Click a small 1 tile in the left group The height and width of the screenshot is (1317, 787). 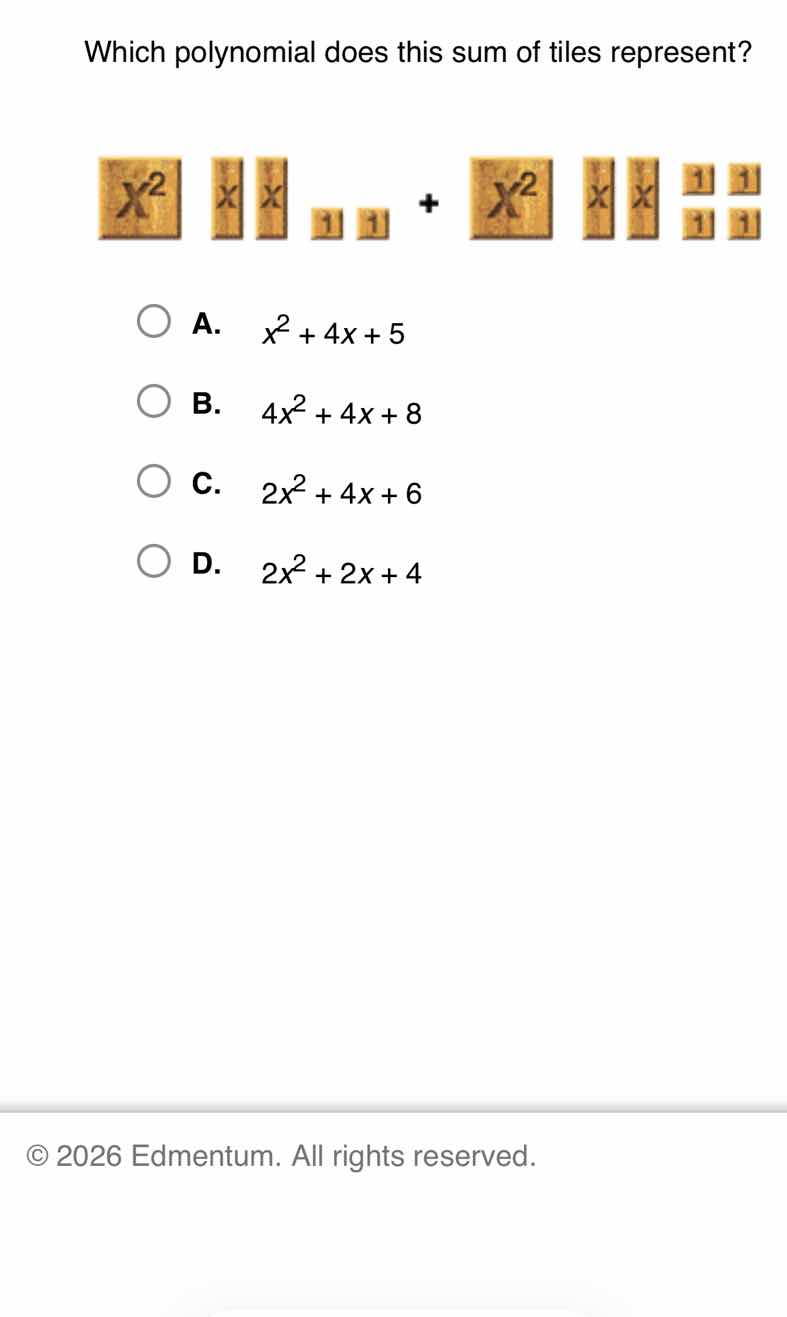(x=327, y=222)
